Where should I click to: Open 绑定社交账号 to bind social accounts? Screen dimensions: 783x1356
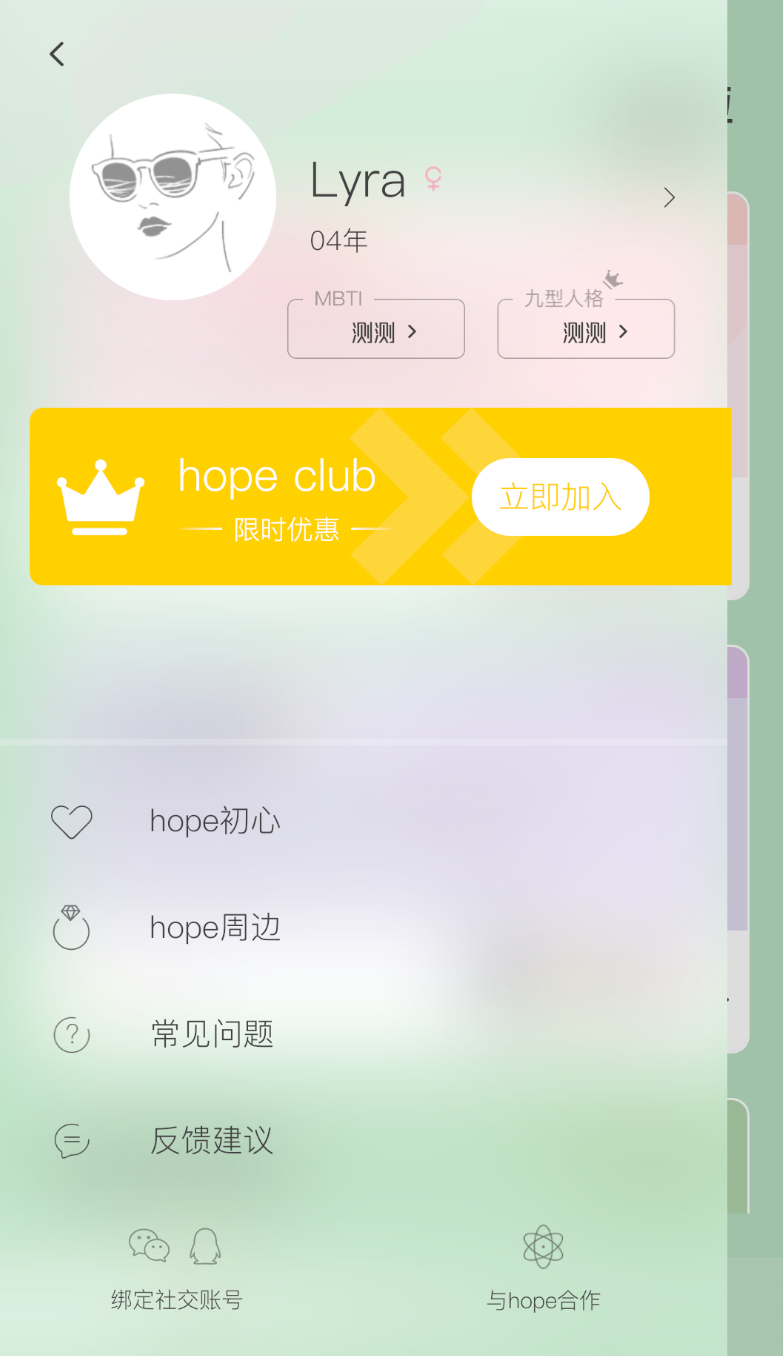click(175, 1300)
